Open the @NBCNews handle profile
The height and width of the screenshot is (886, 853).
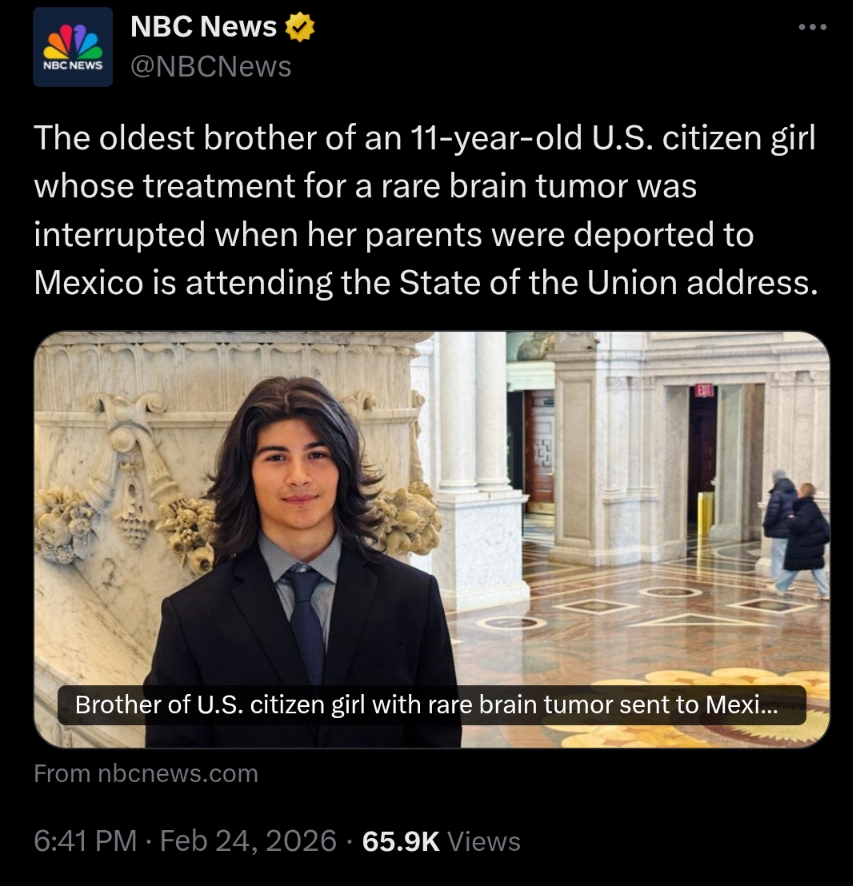tap(212, 66)
